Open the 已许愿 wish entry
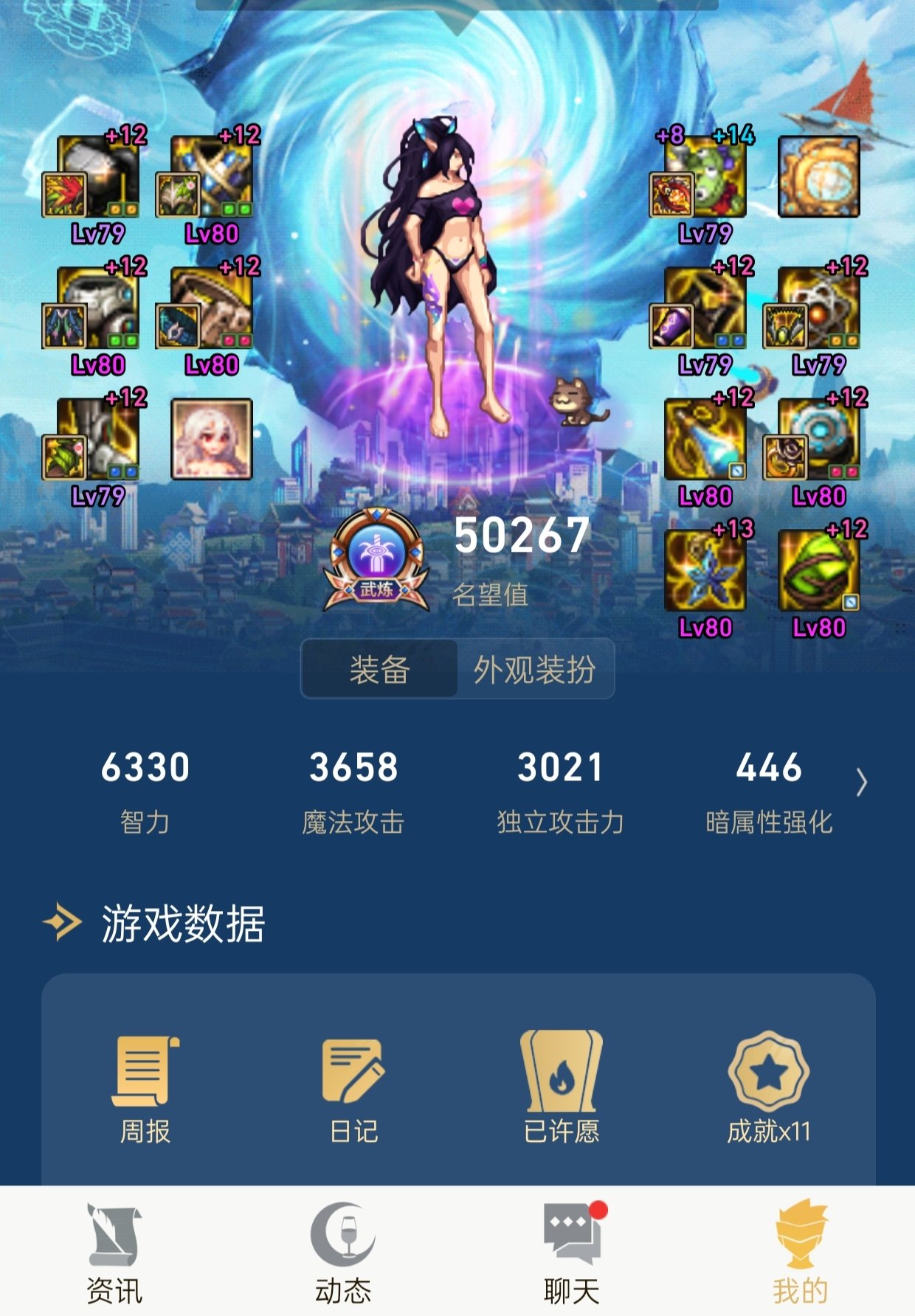The image size is (915, 1316). (x=562, y=1087)
